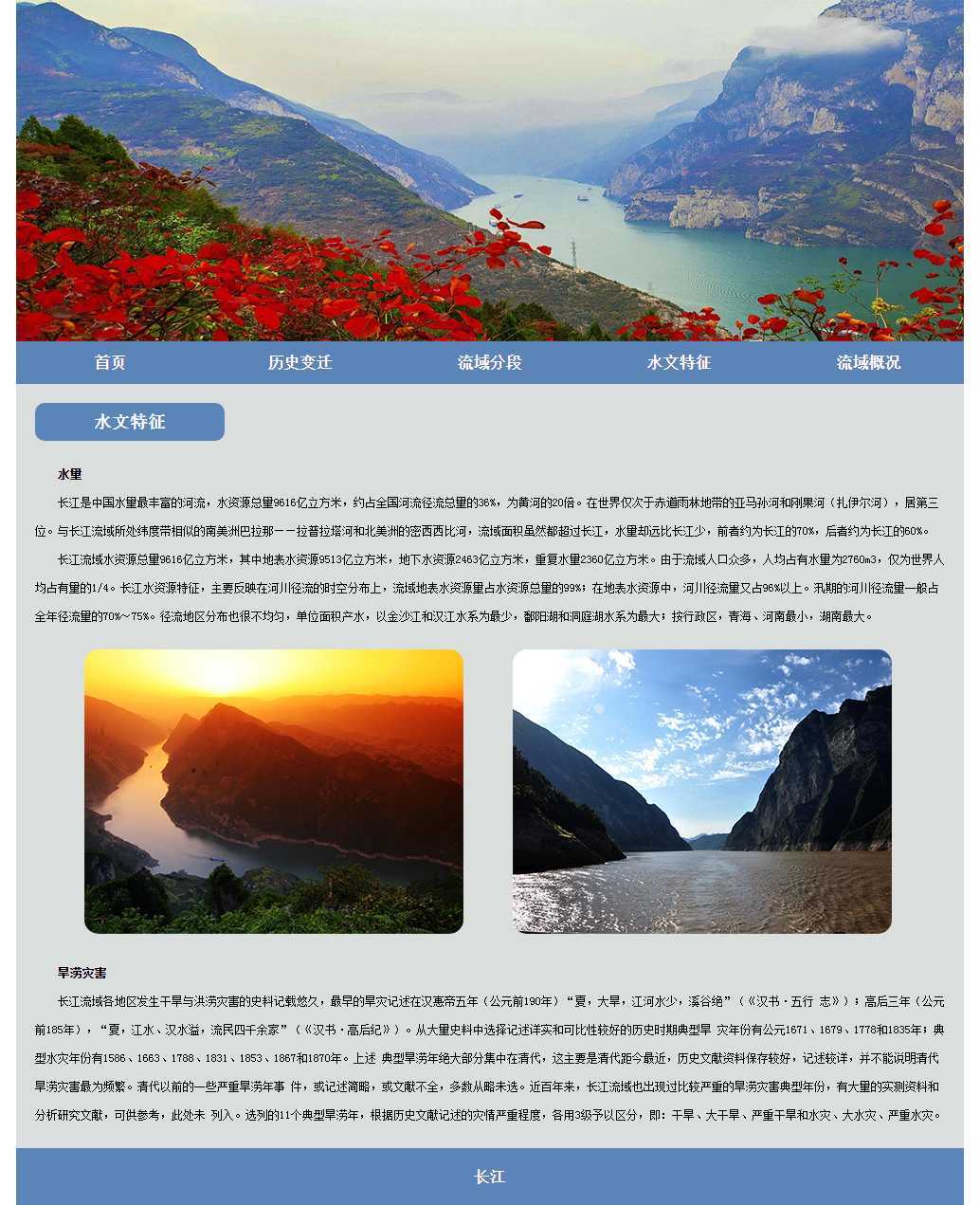Open the 流域概况 page

868,362
